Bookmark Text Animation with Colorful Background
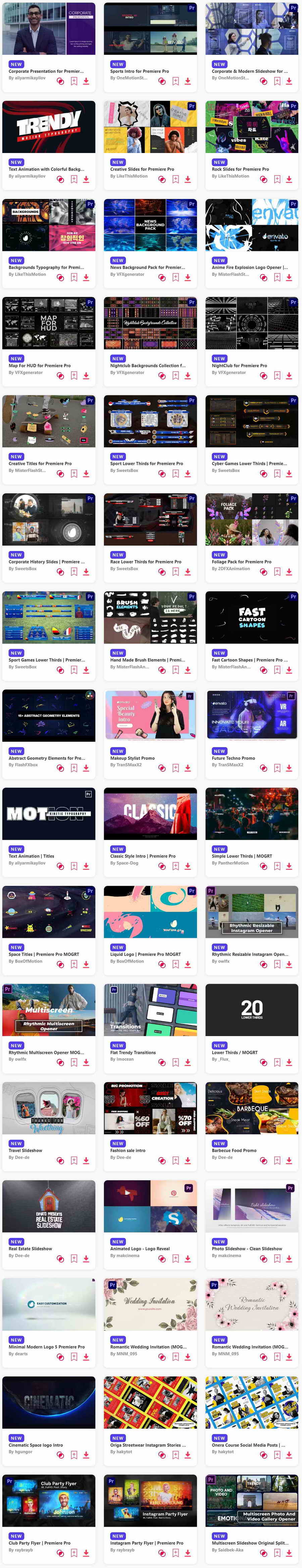 click(x=74, y=179)
